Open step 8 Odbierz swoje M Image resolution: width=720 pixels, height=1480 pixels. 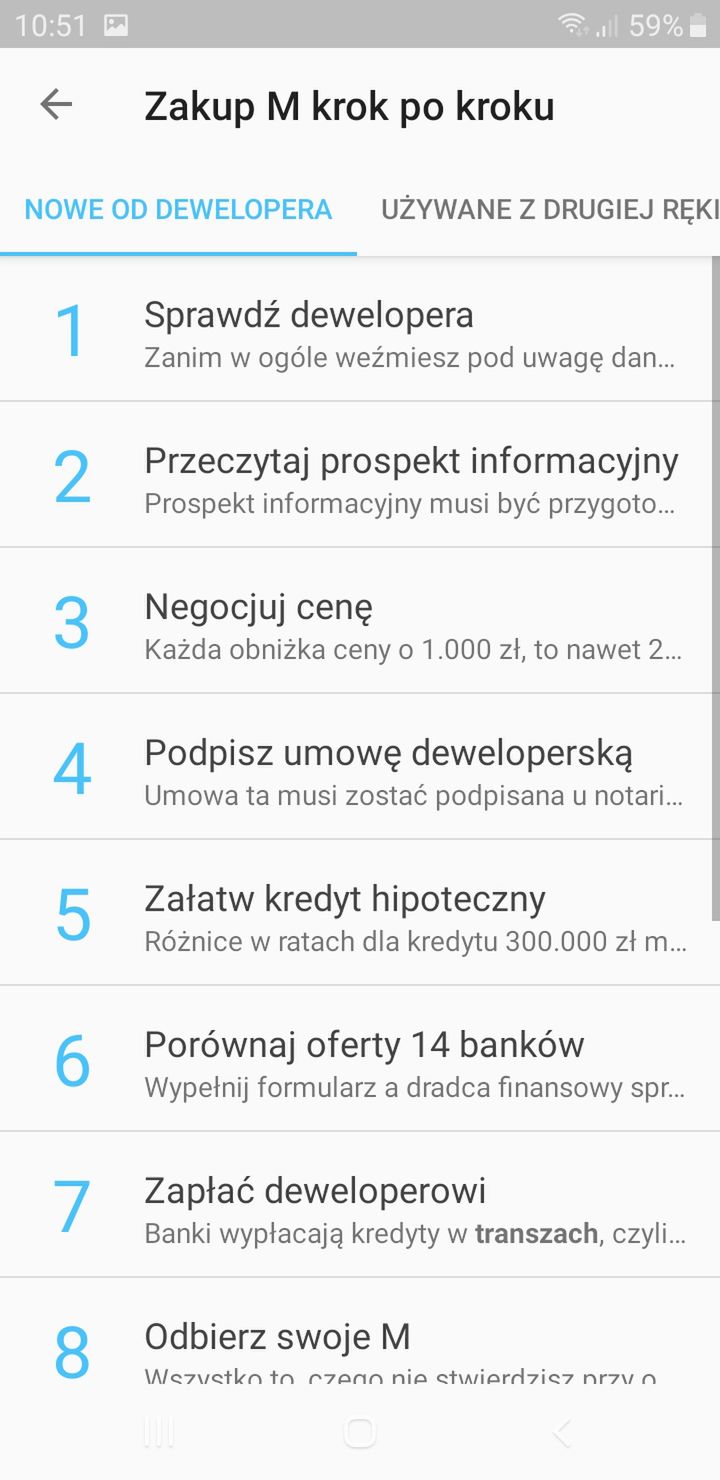[x=360, y=1332]
